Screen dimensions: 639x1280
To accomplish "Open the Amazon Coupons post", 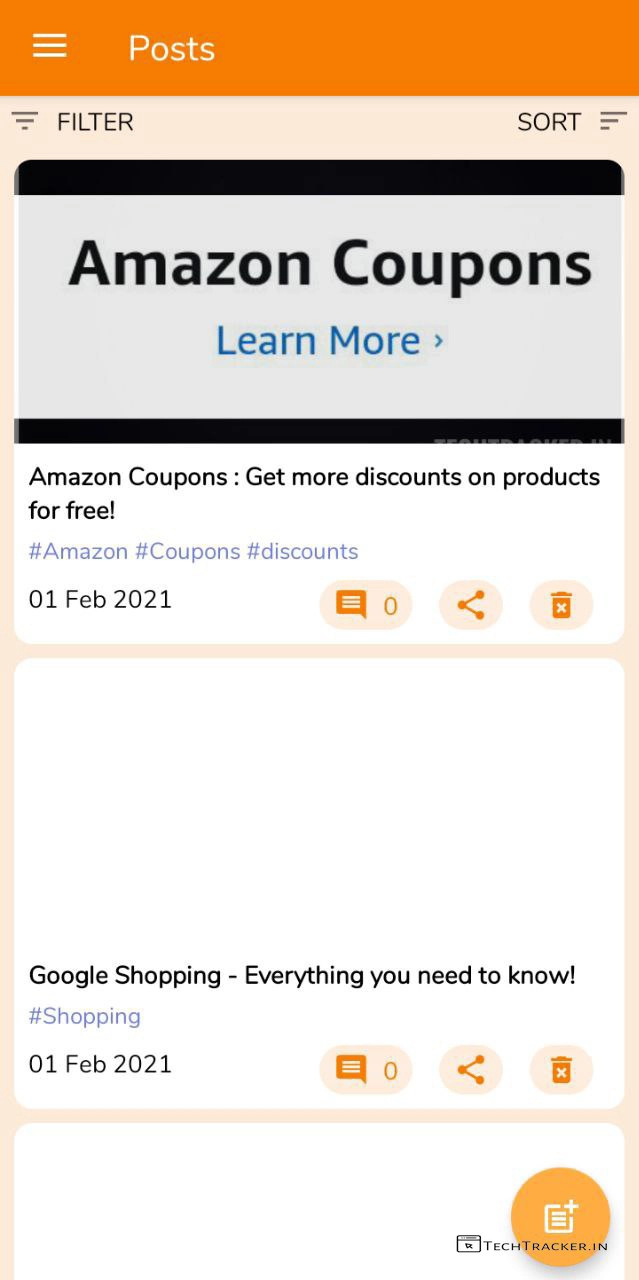I will [314, 493].
